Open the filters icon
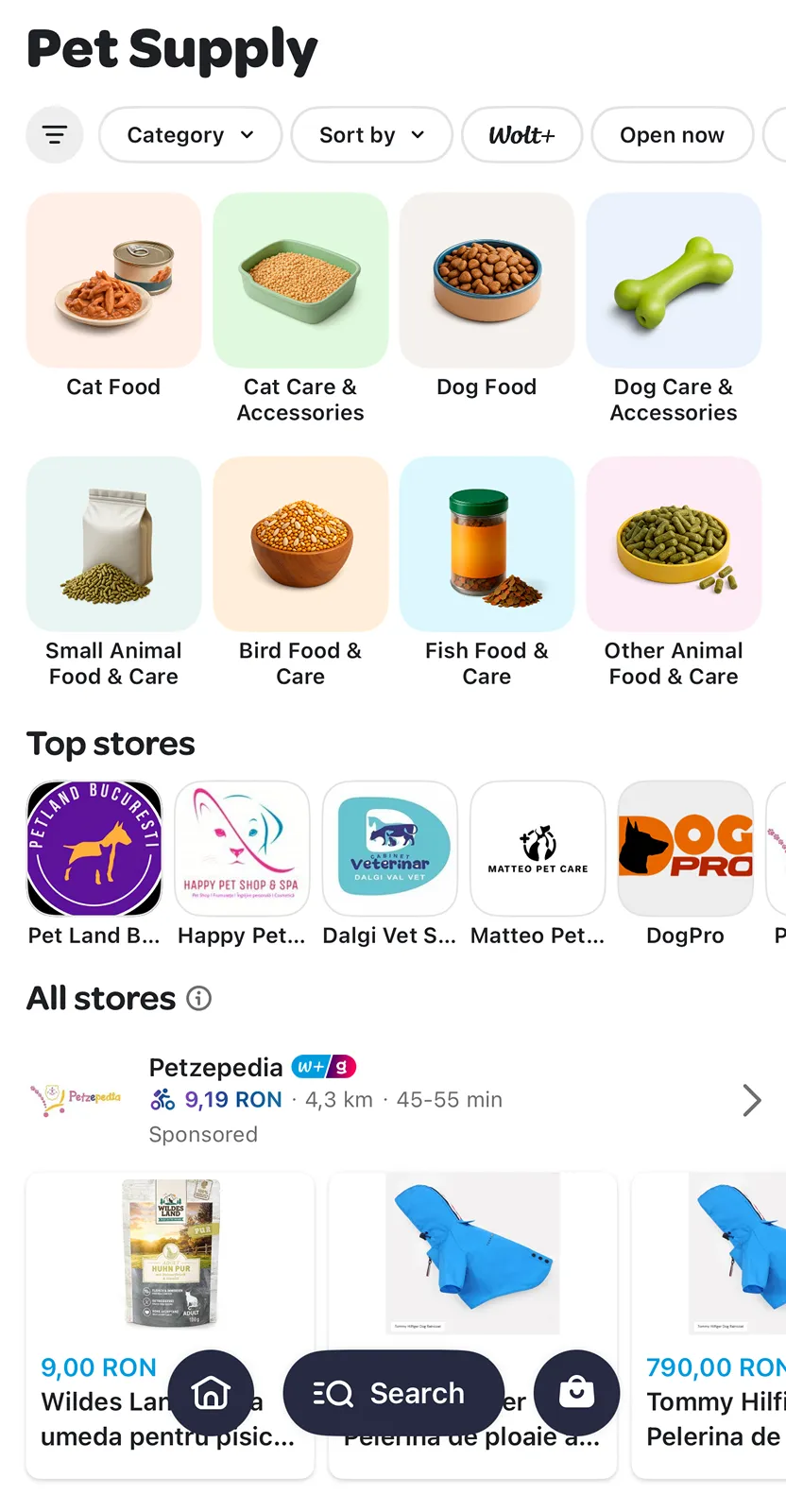The height and width of the screenshot is (1512, 786). coord(55,135)
